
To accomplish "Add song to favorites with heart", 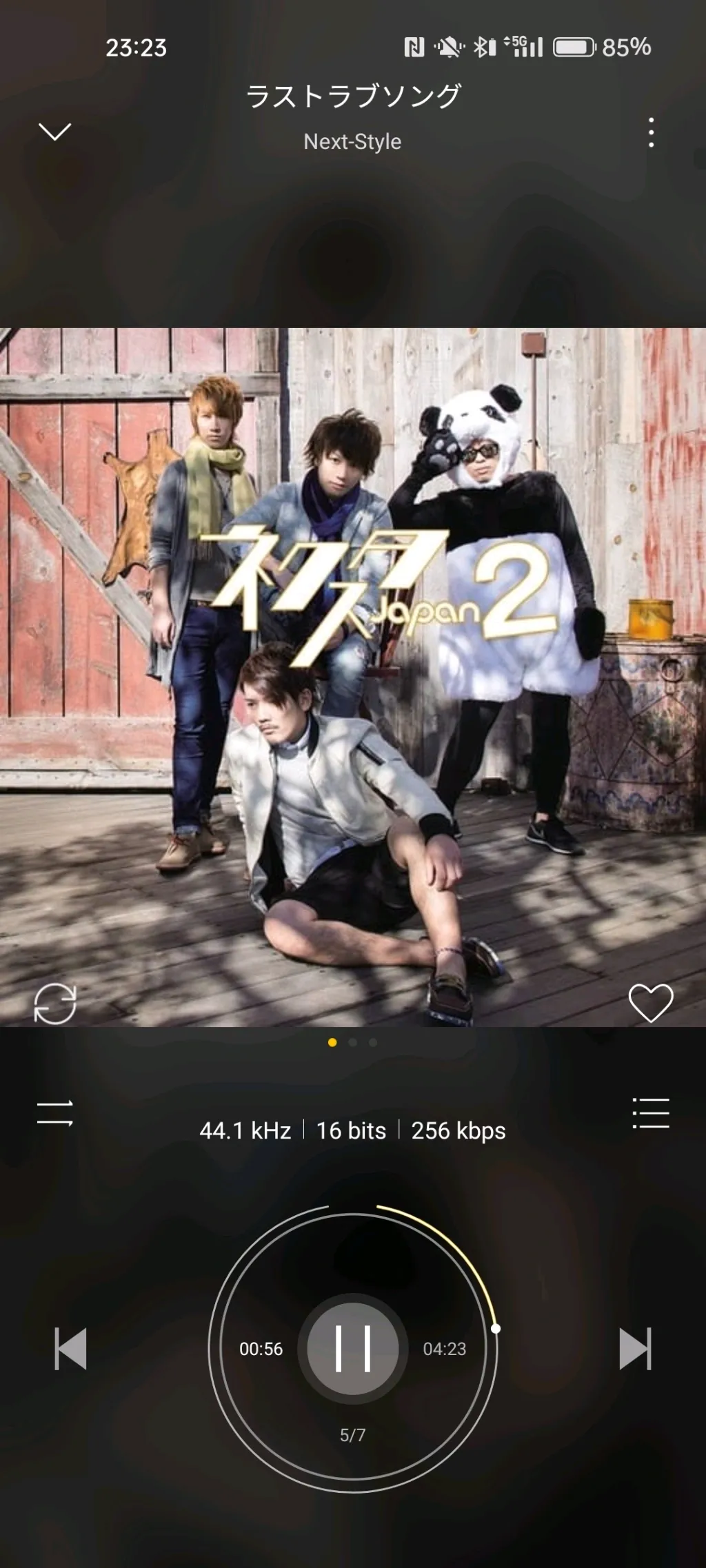I will point(651,1003).
